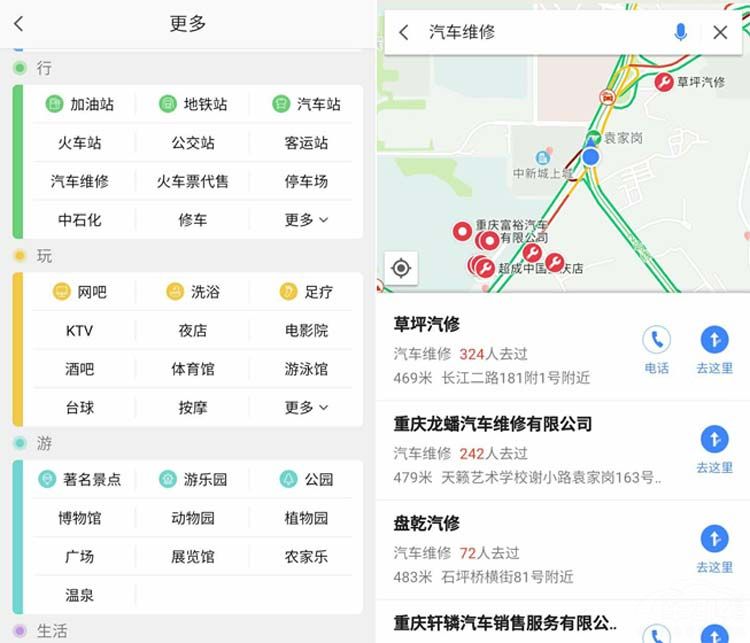Call 草坪汽修 via 电话 button
The height and width of the screenshot is (643, 750).
[656, 348]
